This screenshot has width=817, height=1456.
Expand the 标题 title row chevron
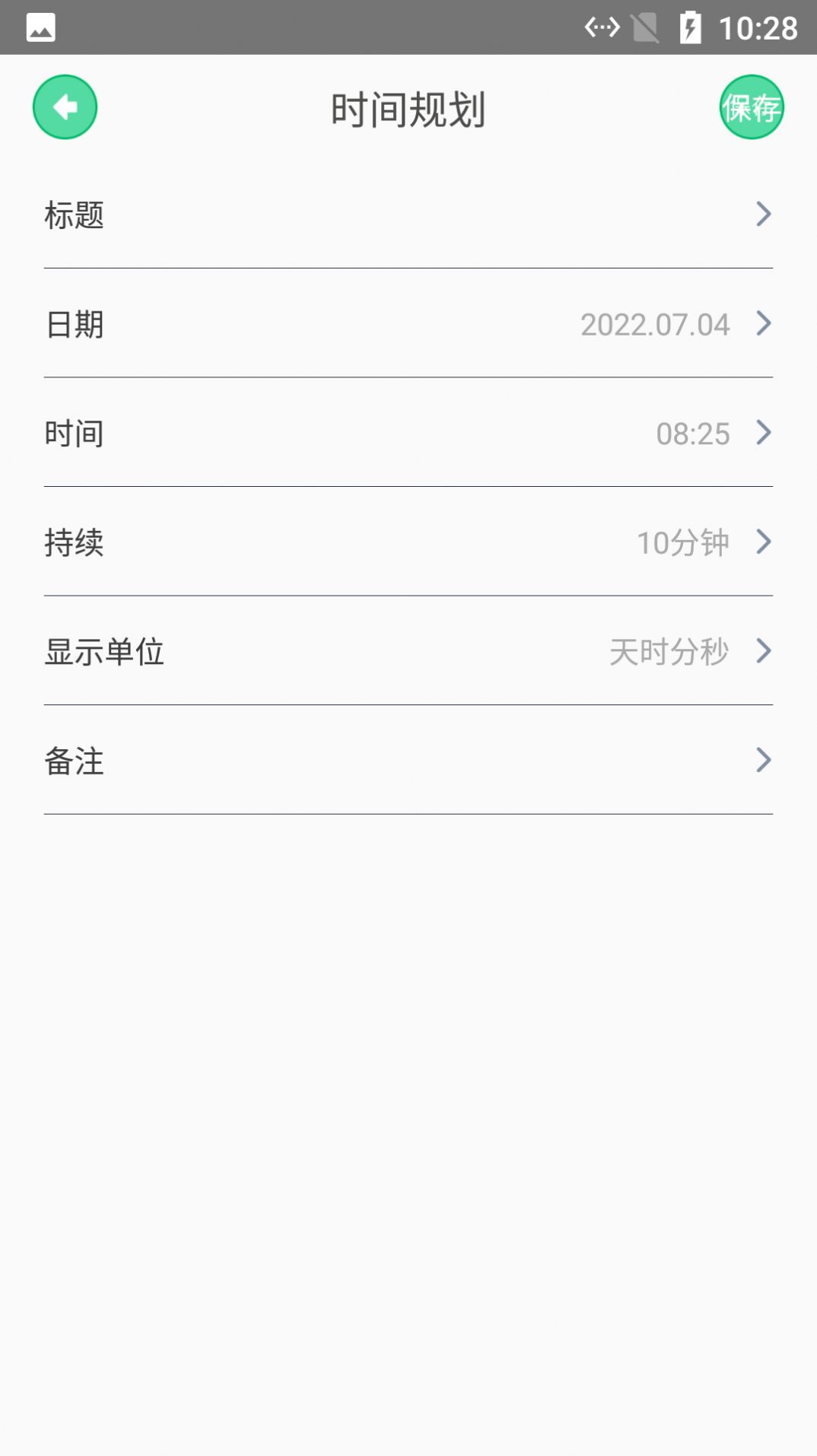[x=764, y=215]
